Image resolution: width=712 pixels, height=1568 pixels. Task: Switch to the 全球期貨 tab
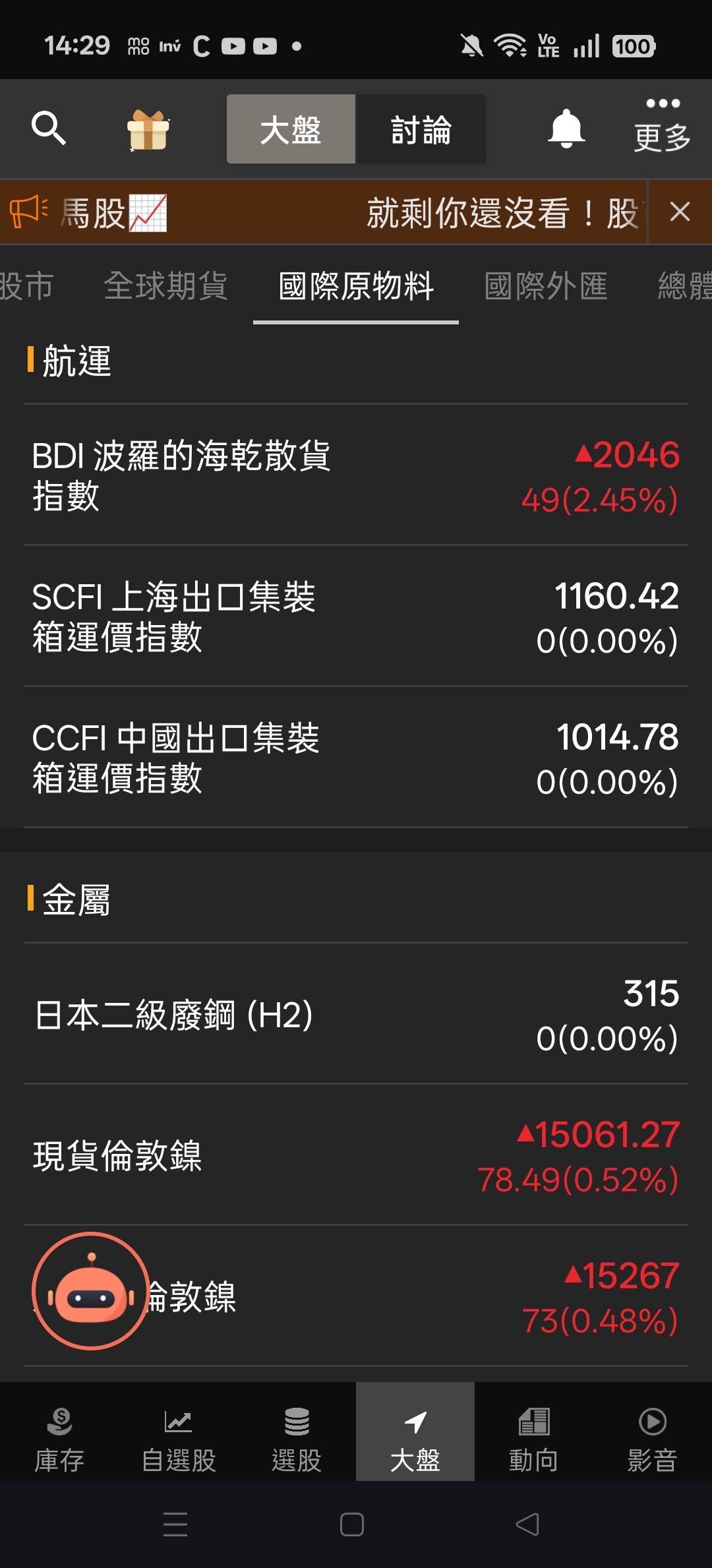[165, 286]
